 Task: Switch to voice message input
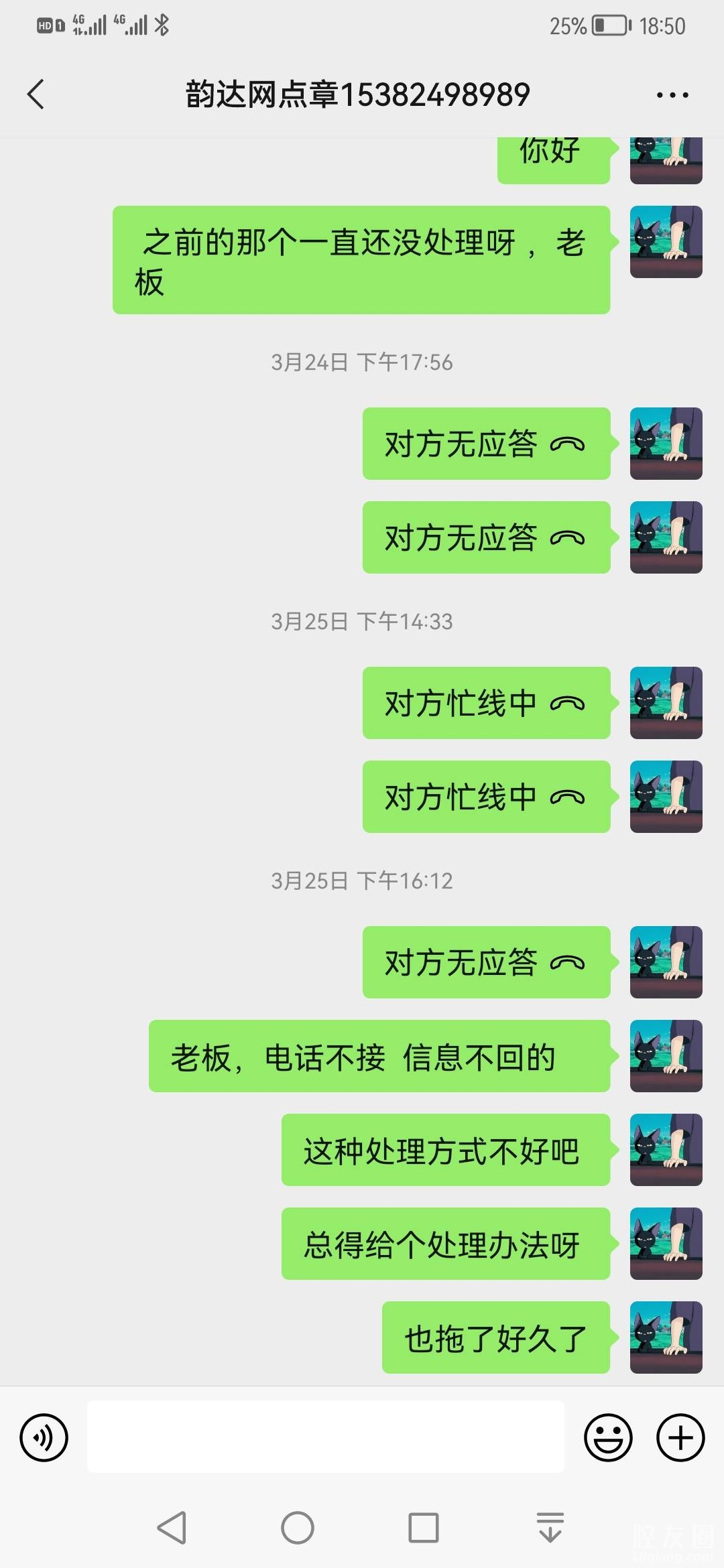point(44,1437)
